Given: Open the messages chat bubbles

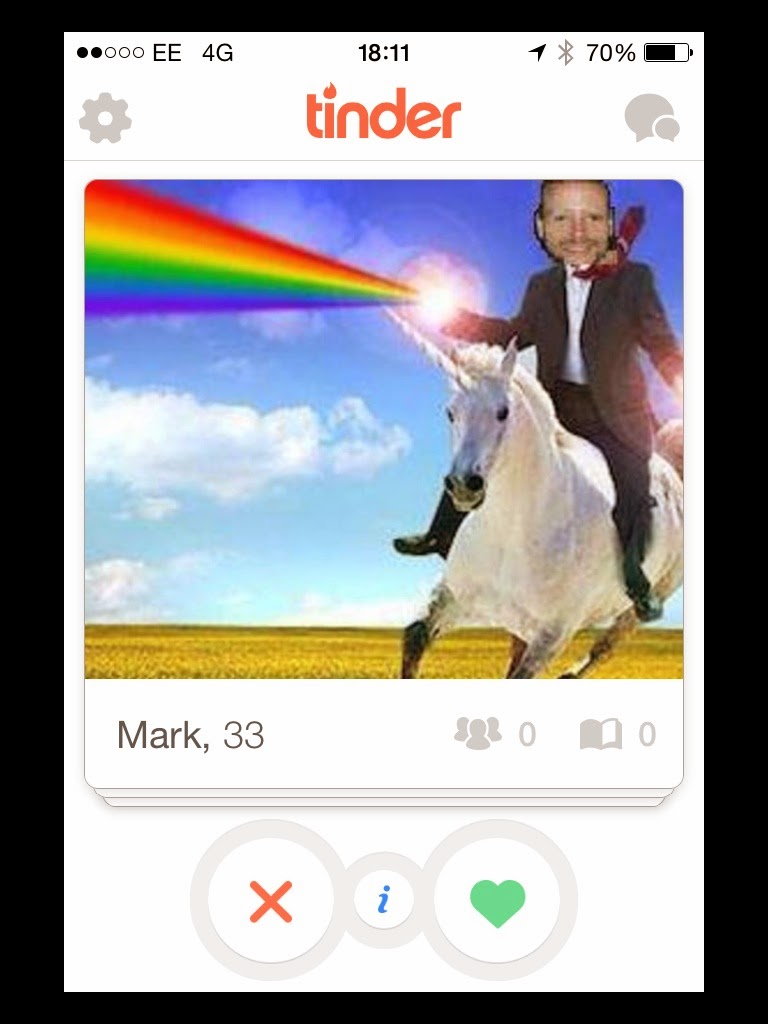Looking at the screenshot, I should click(651, 119).
